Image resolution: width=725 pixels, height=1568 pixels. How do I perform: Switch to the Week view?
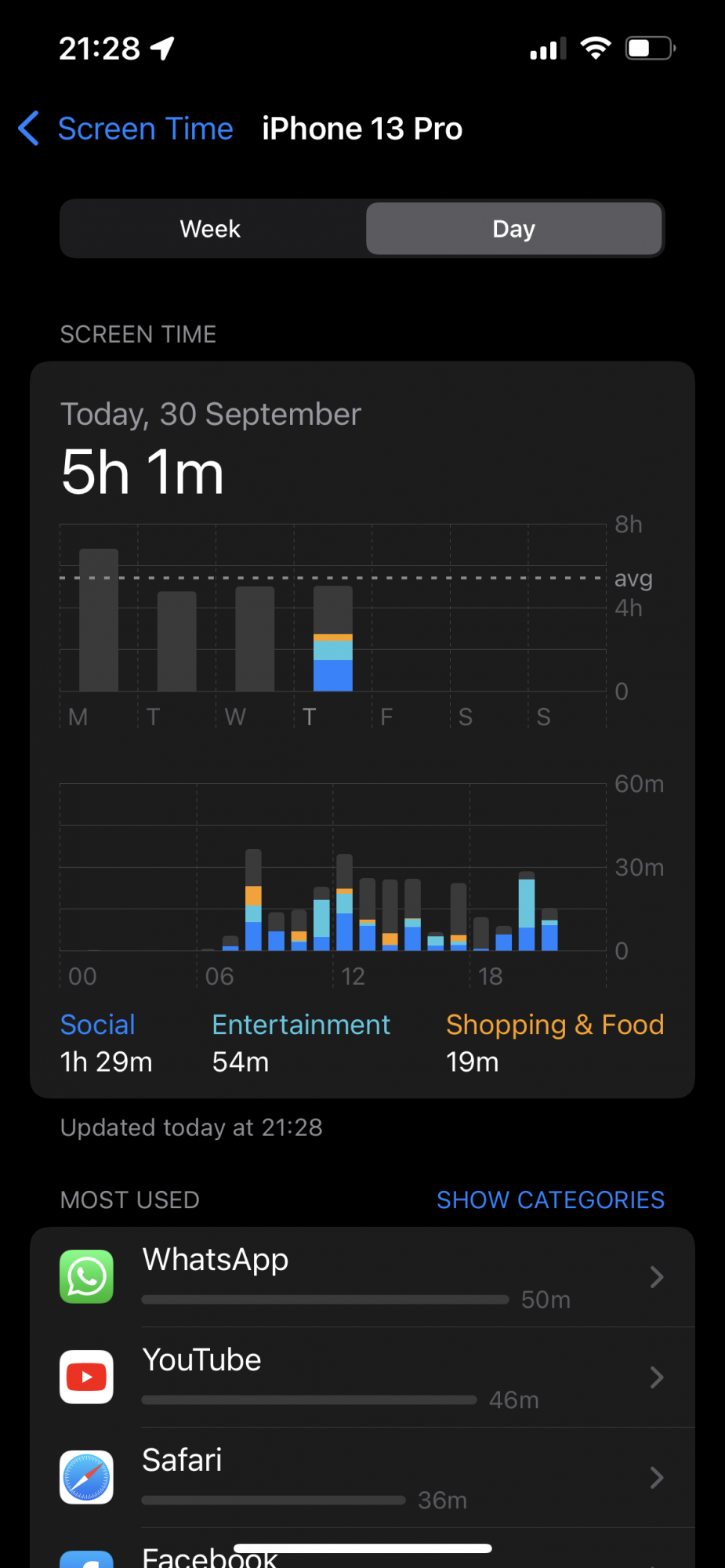(x=210, y=229)
